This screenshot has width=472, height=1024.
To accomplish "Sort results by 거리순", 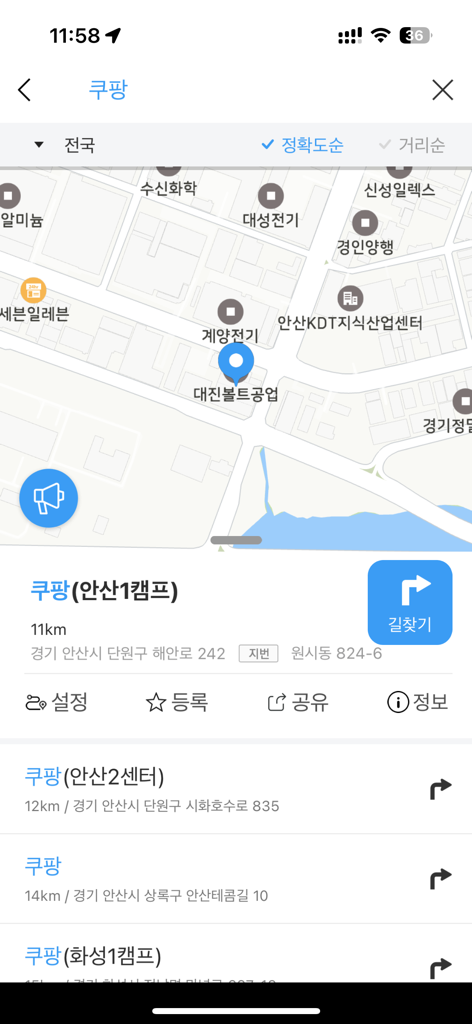I will [412, 145].
